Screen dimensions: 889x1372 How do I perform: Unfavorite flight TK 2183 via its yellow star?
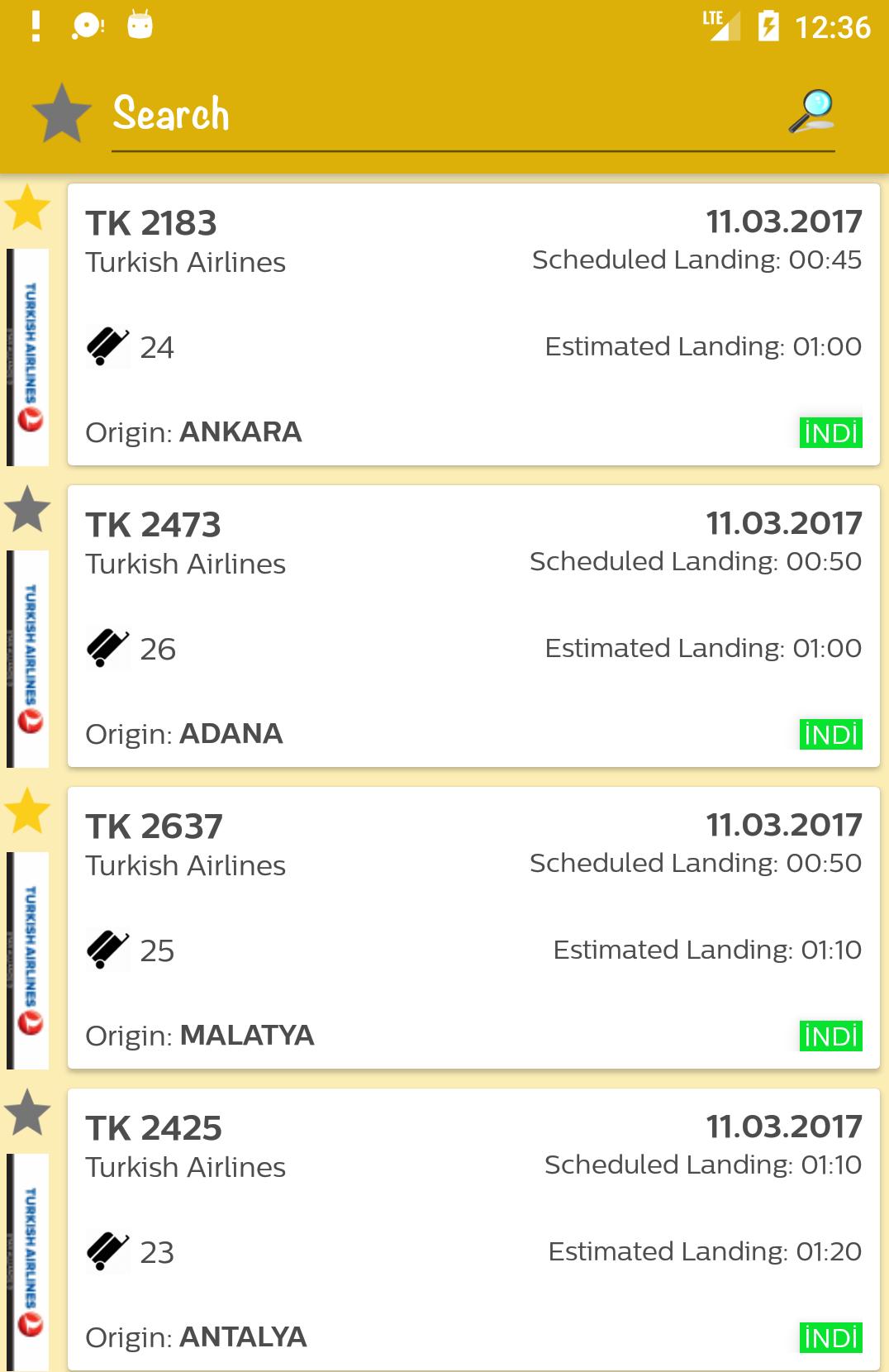[x=26, y=212]
